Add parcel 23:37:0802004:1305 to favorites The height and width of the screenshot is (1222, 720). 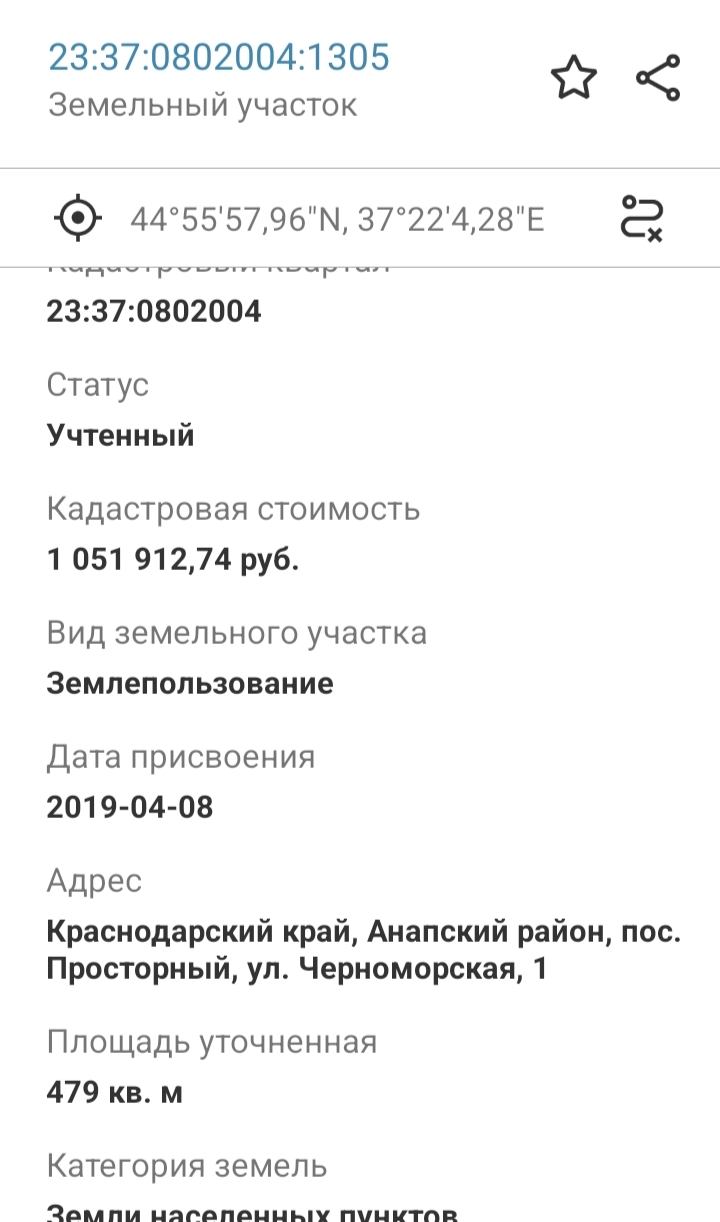[574, 78]
